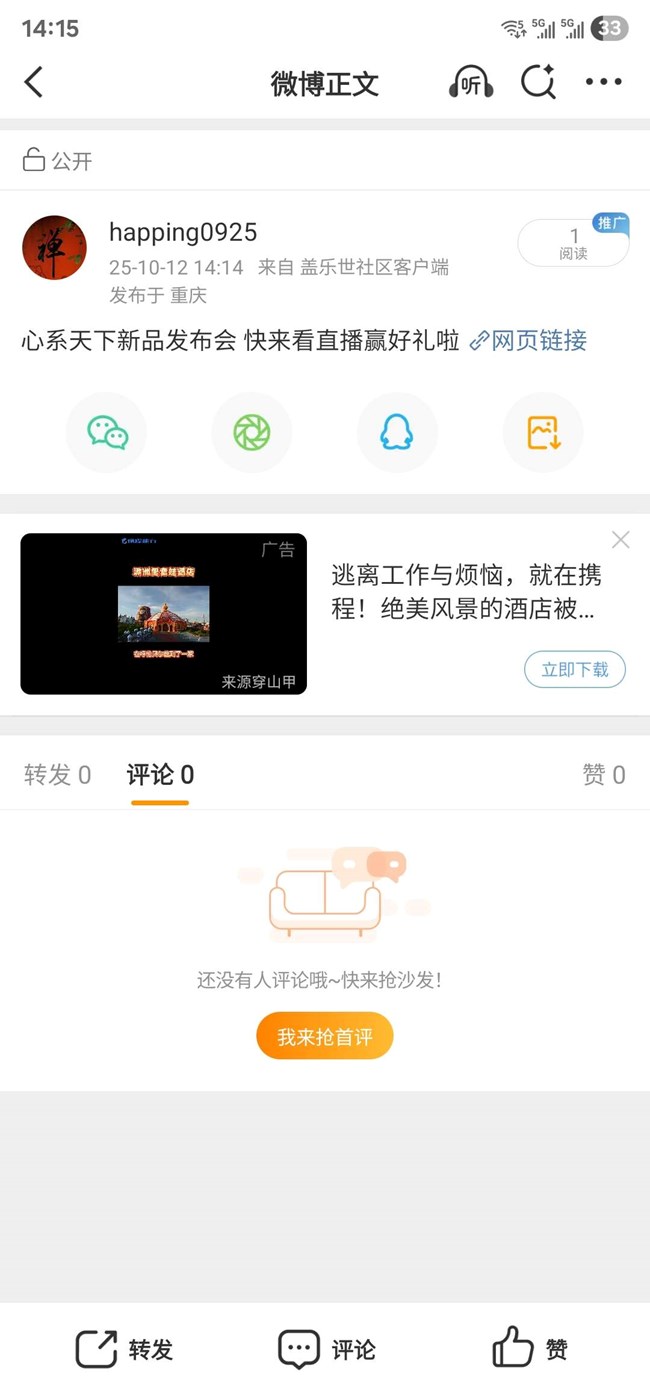Open the Ctrip hotel ad video

coord(164,613)
